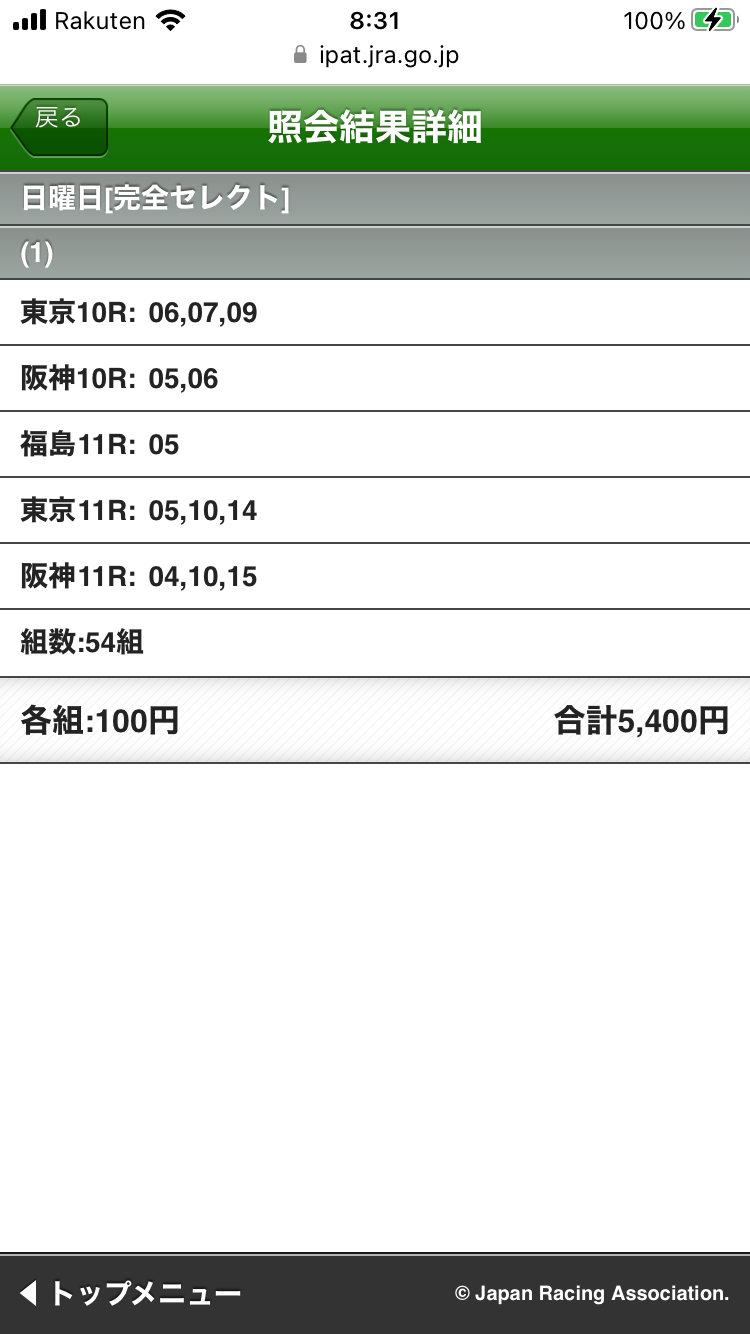
Task: Expand the 東京10R selection row
Action: click(x=375, y=313)
